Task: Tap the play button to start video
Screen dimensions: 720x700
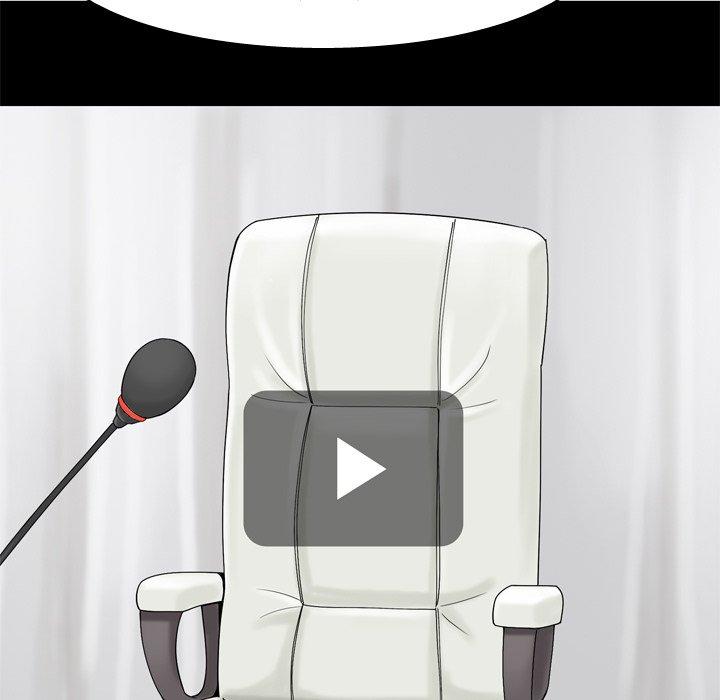Action: click(355, 467)
